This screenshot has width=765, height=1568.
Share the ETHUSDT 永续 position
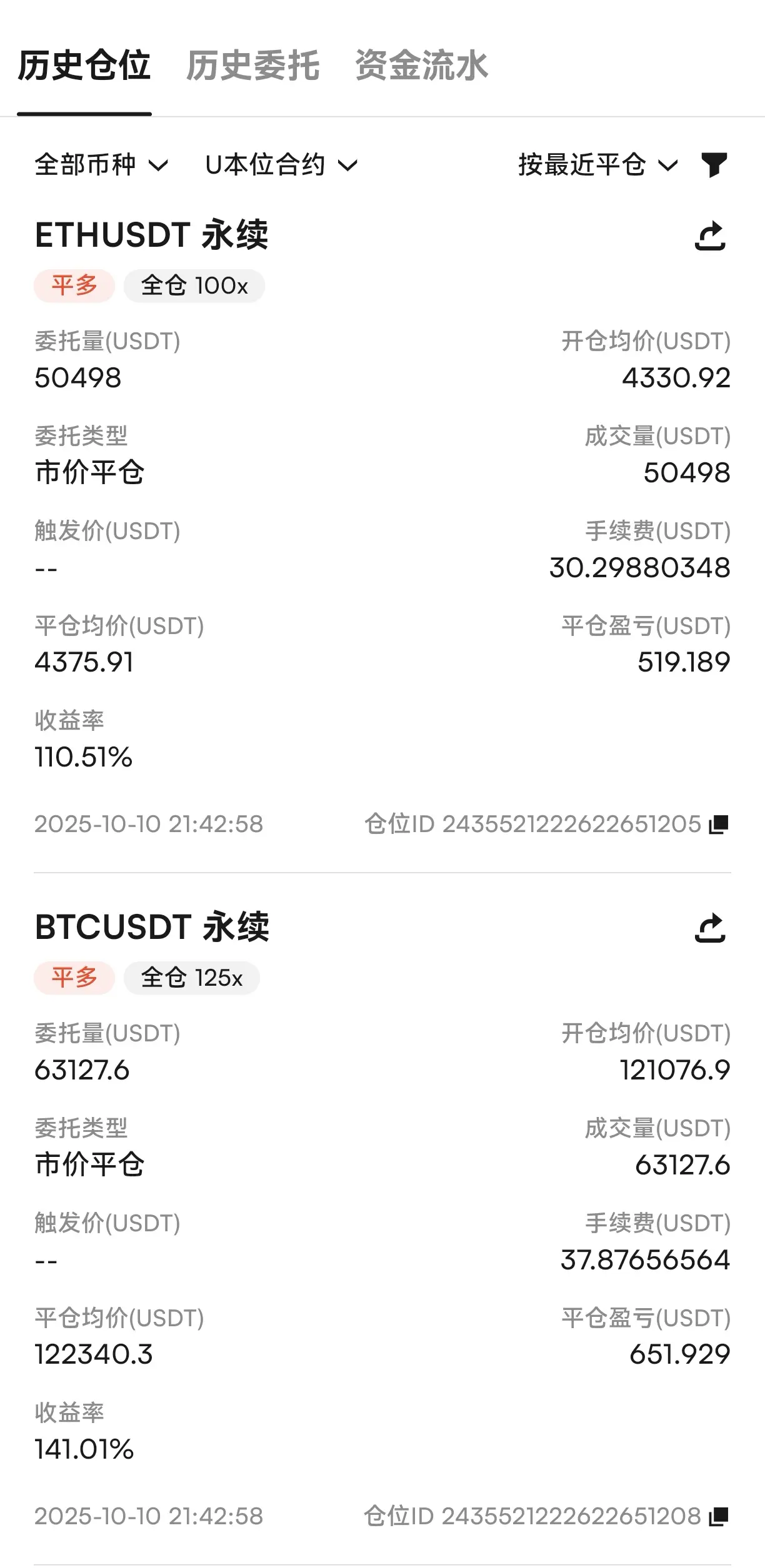(711, 236)
